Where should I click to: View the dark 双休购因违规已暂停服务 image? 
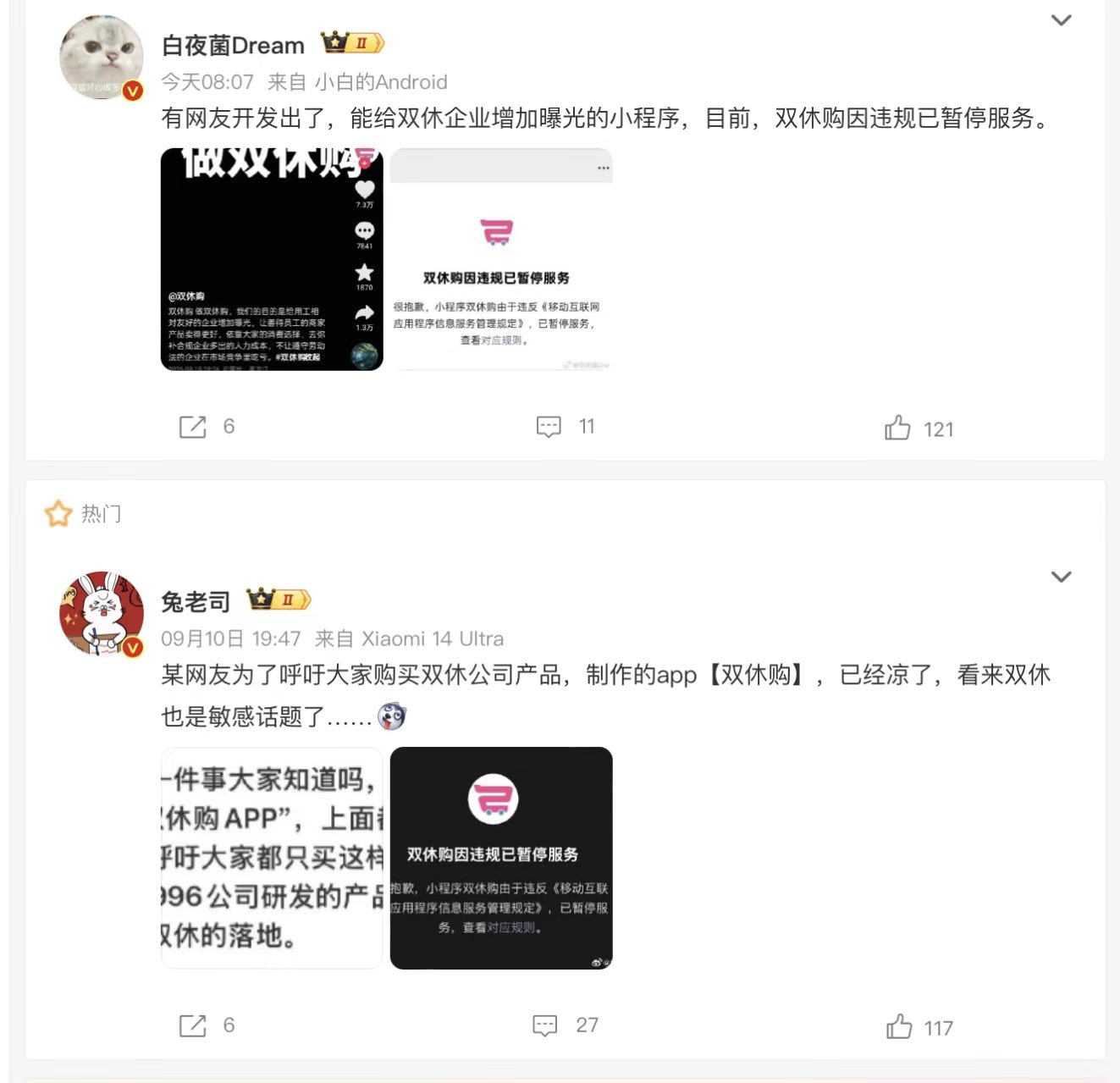(501, 858)
